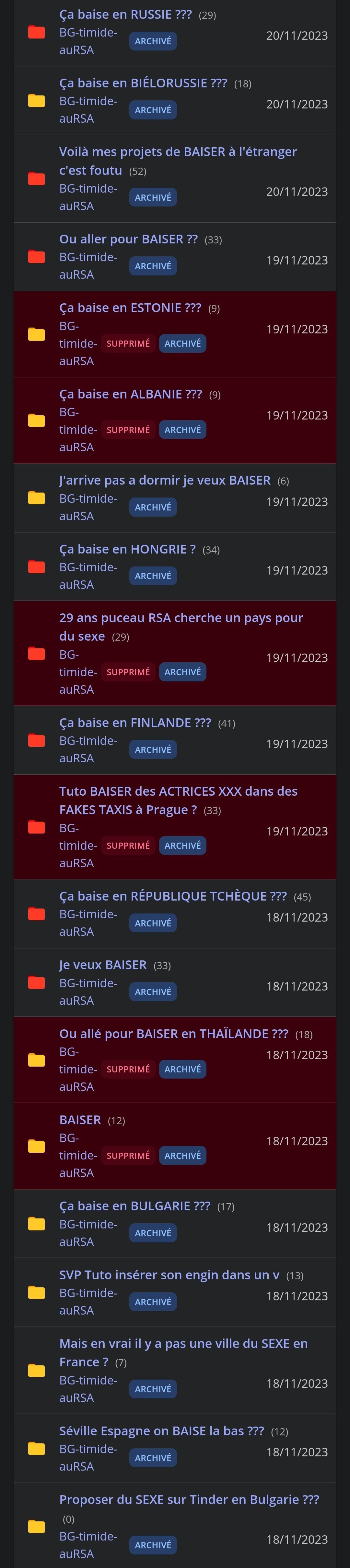The image size is (350, 1568).
Task: Open topic 'Ça baise en RÉPUBLIQUE TCHÈQUE ???'
Action: pos(172,897)
